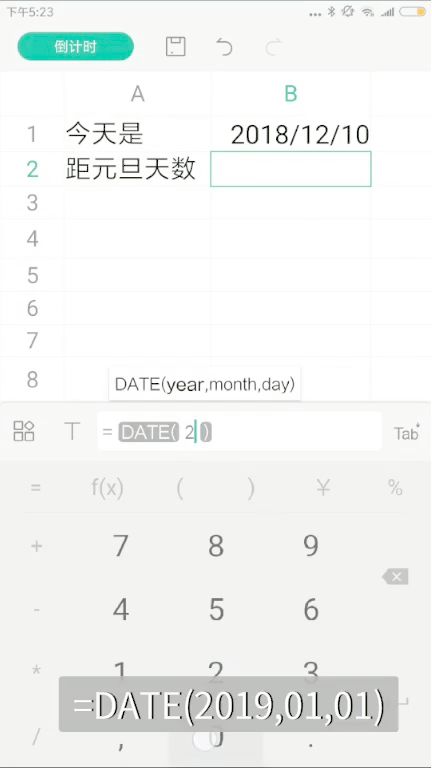
Task: Insert the percent sign key
Action: click(395, 488)
